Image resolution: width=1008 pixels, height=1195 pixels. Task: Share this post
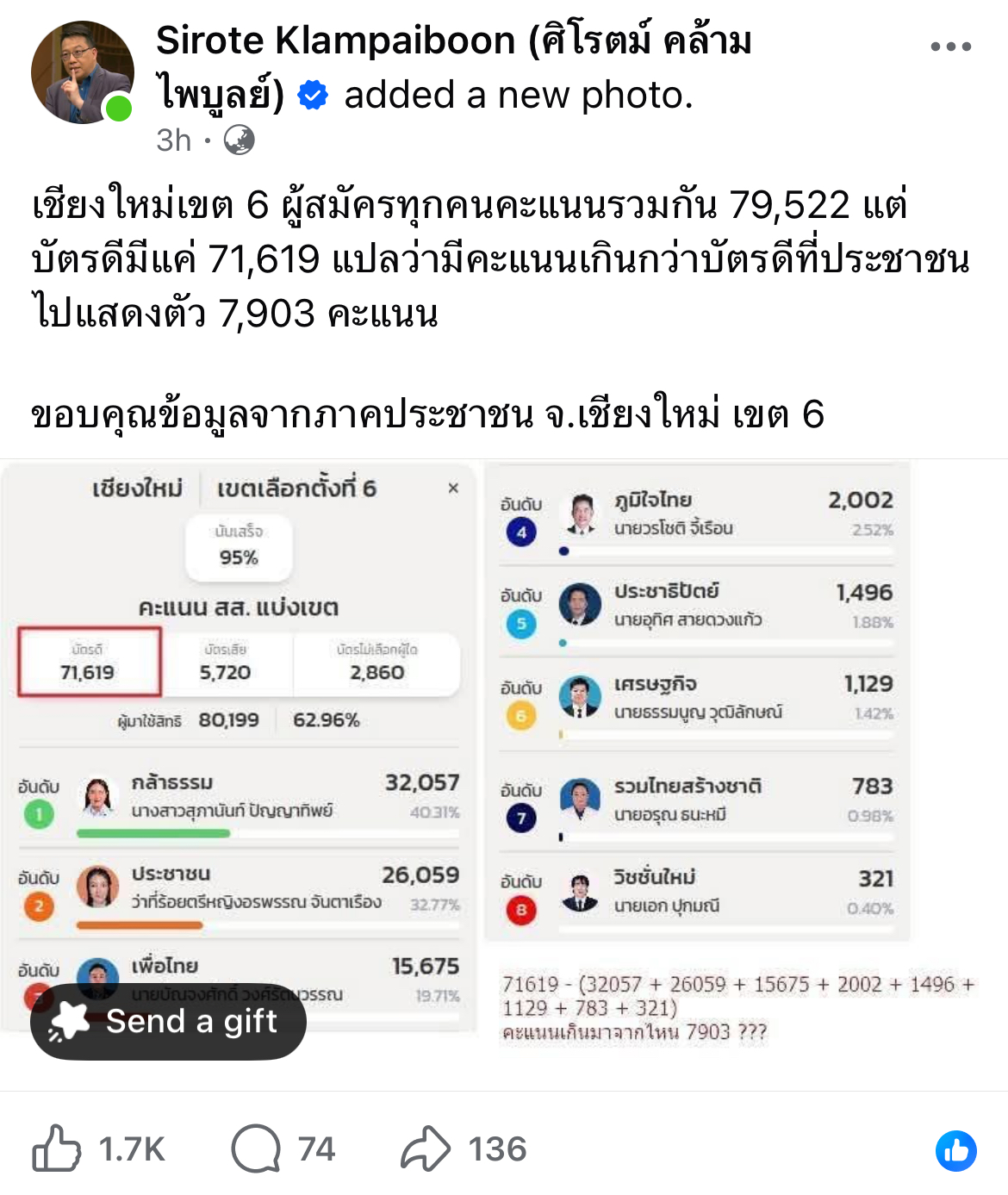pyautogui.click(x=426, y=1148)
